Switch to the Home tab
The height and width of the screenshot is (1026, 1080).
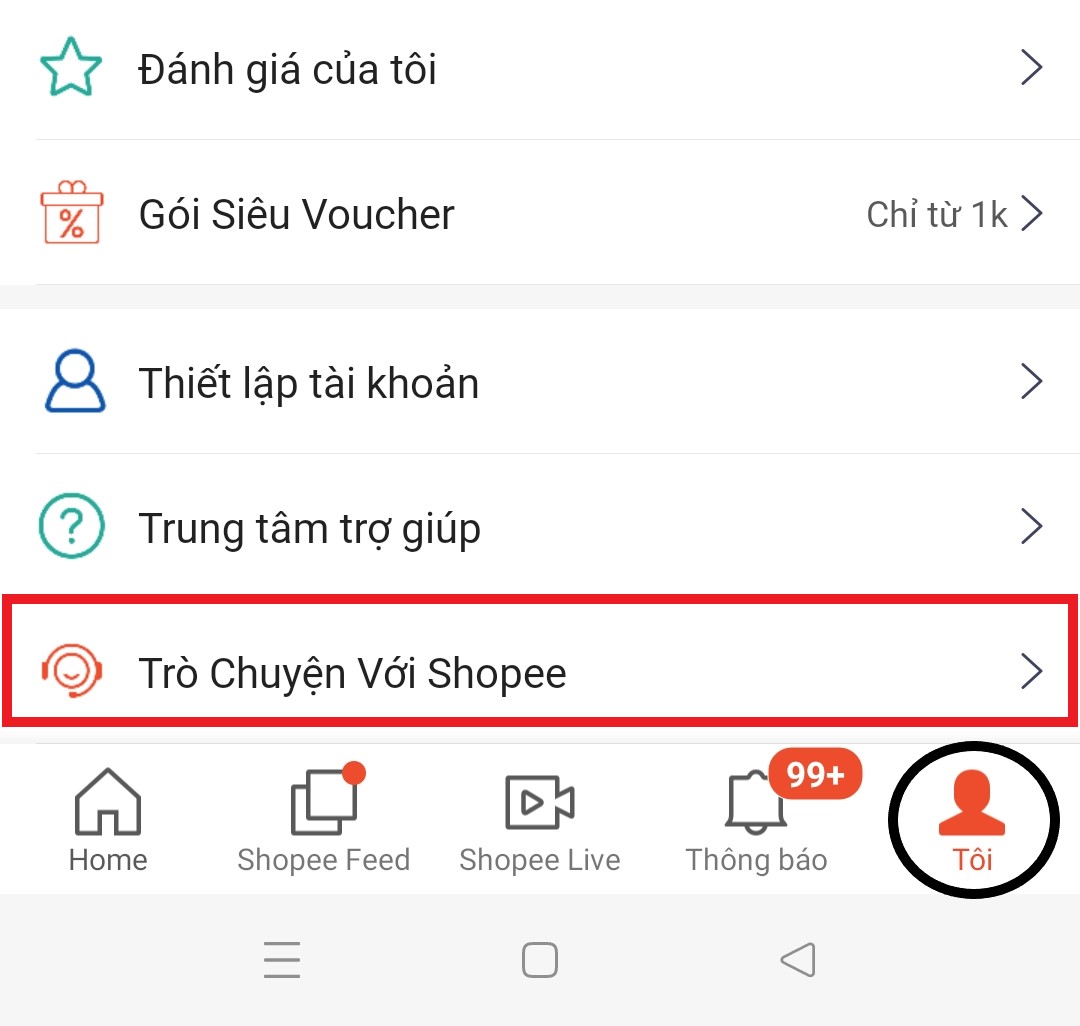click(x=108, y=820)
